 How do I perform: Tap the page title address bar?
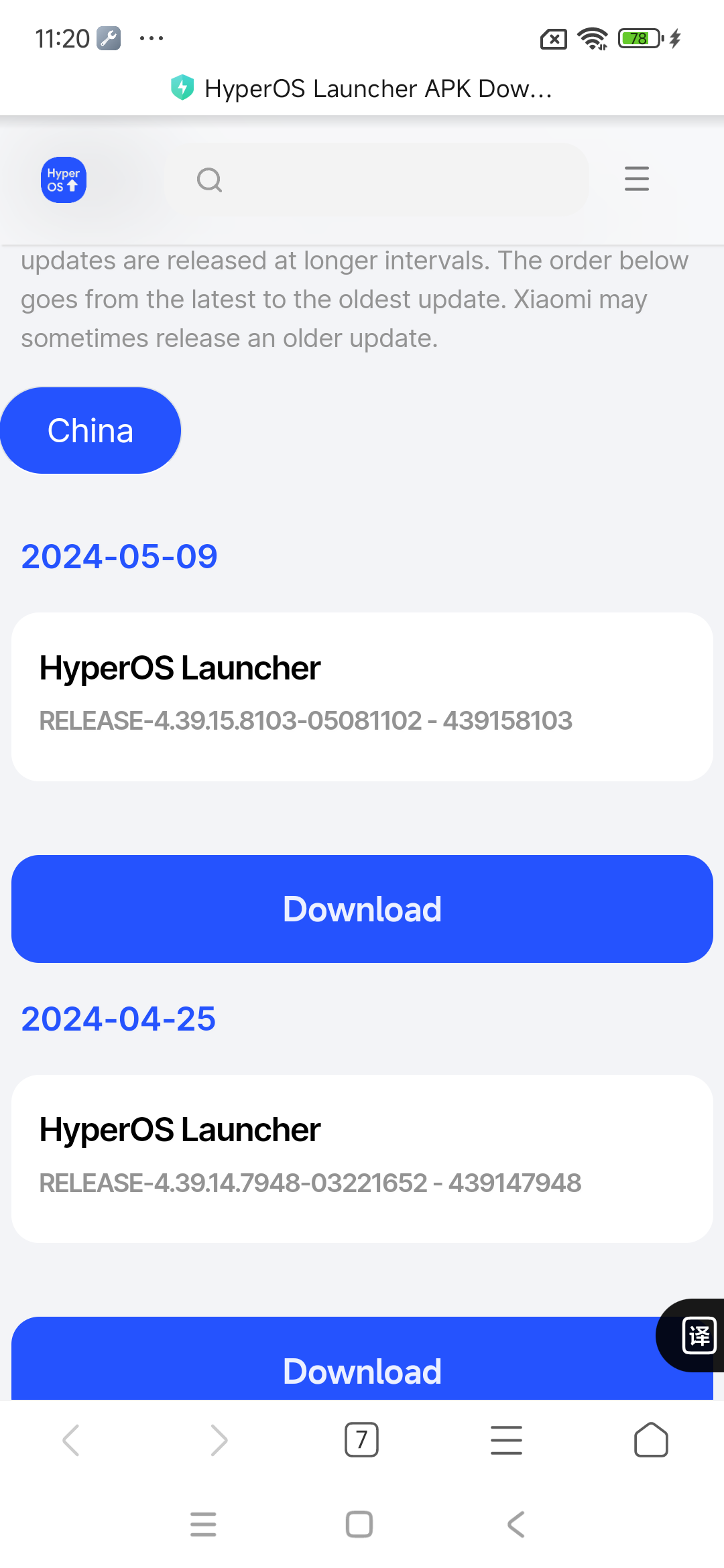(x=362, y=88)
